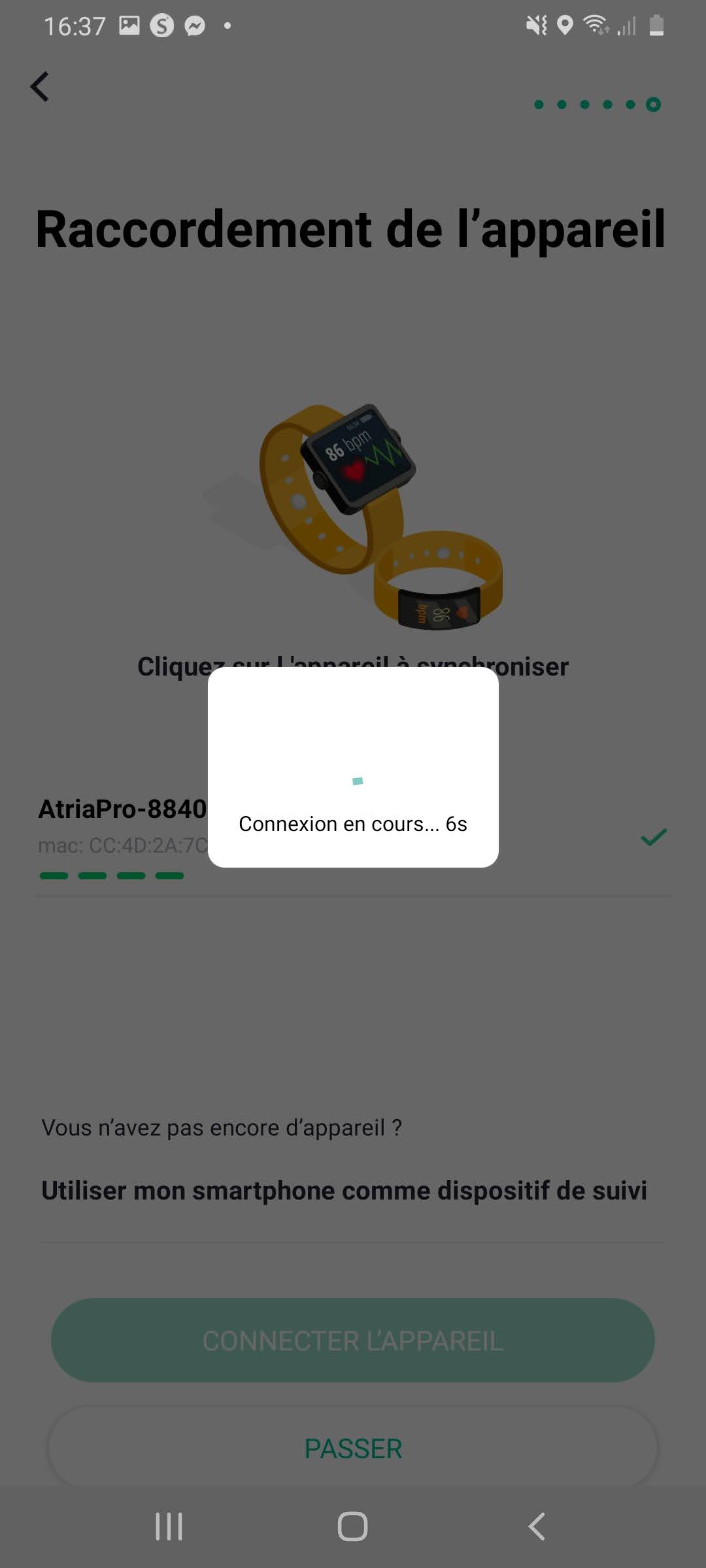706x1568 pixels.
Task: Use my smartphone as tracking device
Action: pos(344,1190)
